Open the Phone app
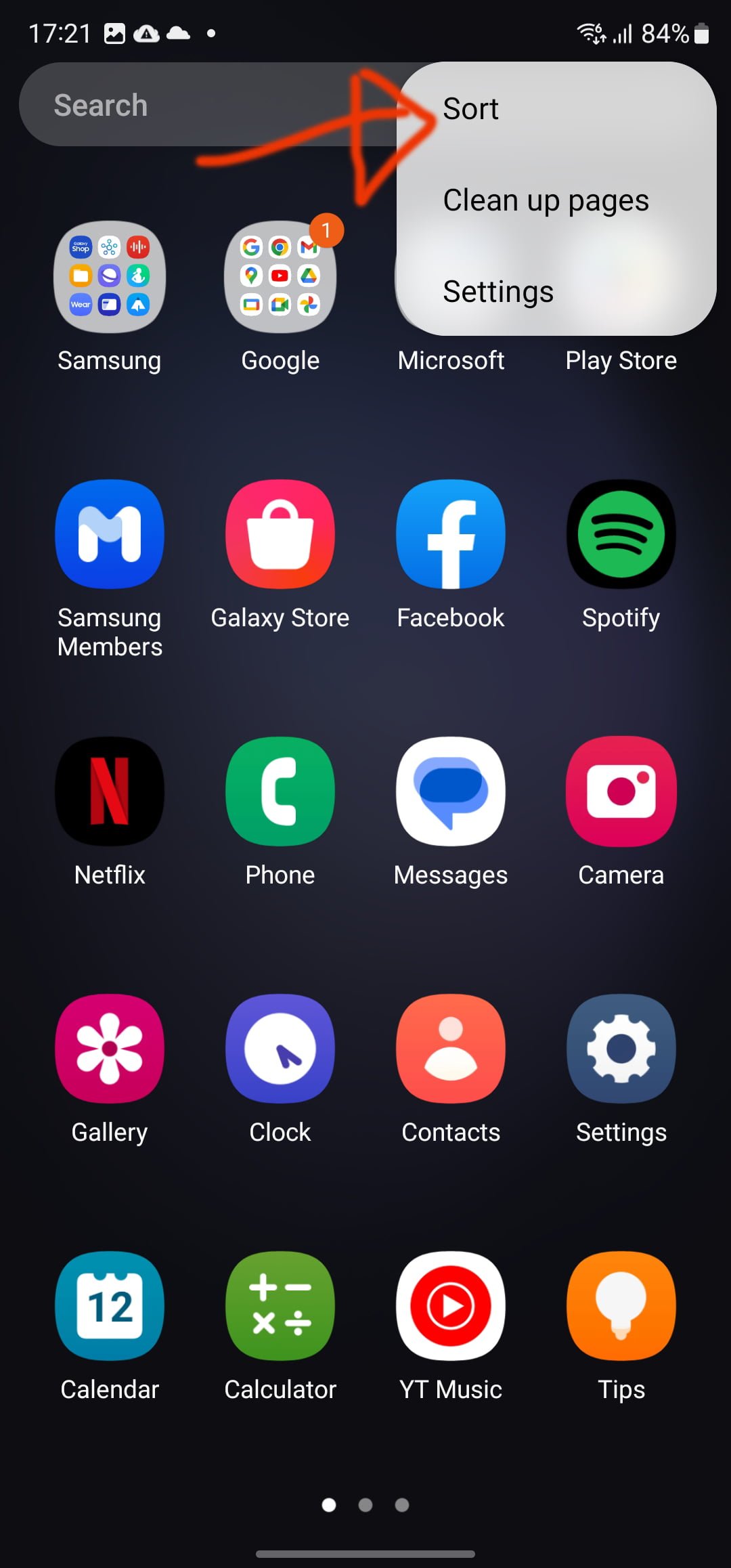The height and width of the screenshot is (1568, 731). 280,792
